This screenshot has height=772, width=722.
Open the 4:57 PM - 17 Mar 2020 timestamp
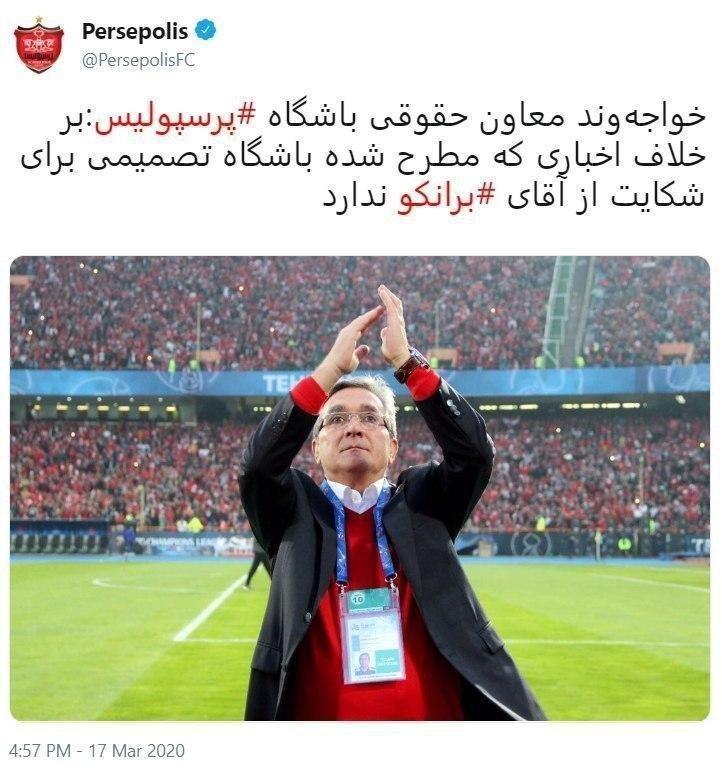click(97, 750)
